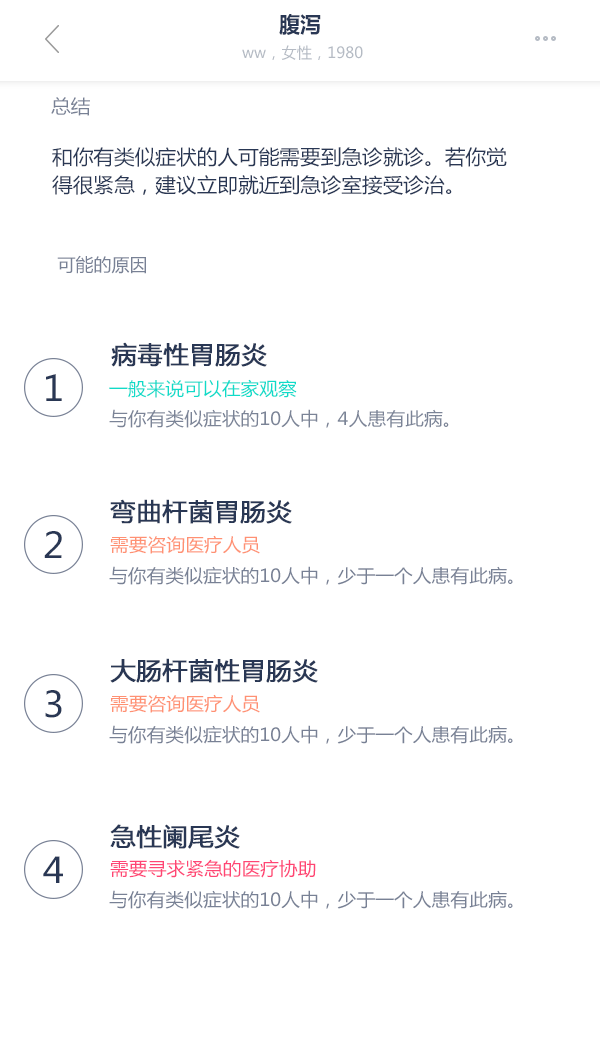
Task: View details for 弯曲杆菌胃肠炎
Action: pyautogui.click(x=200, y=513)
